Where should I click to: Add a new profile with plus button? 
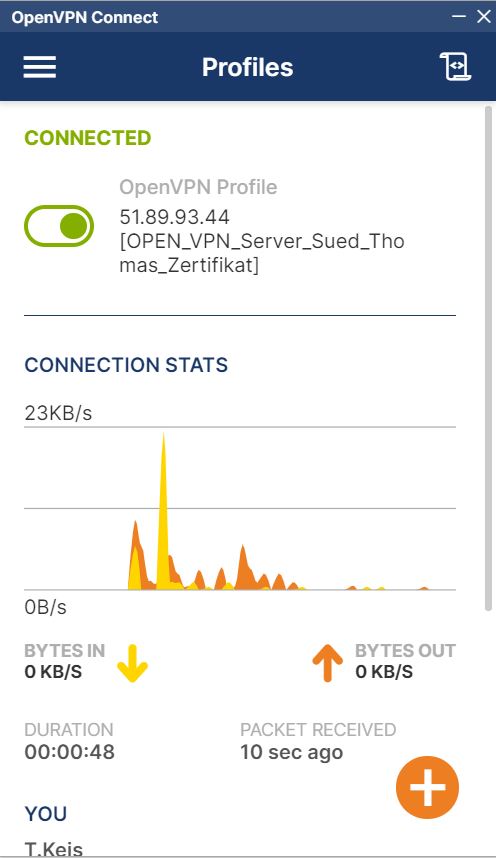[427, 787]
